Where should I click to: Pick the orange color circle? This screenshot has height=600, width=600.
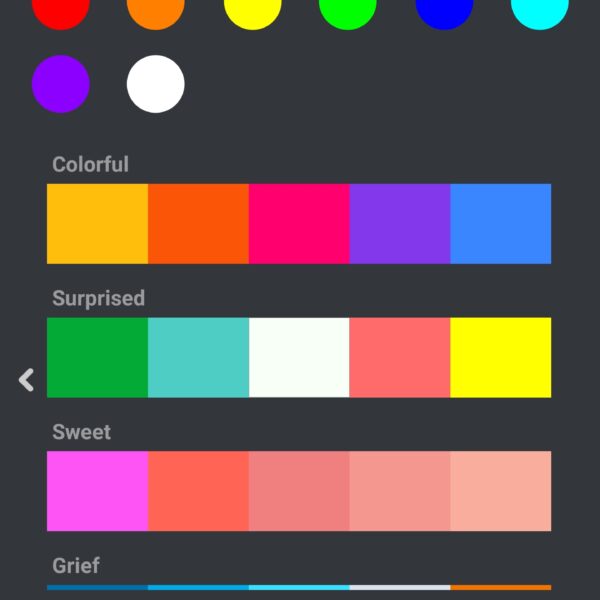click(155, 10)
